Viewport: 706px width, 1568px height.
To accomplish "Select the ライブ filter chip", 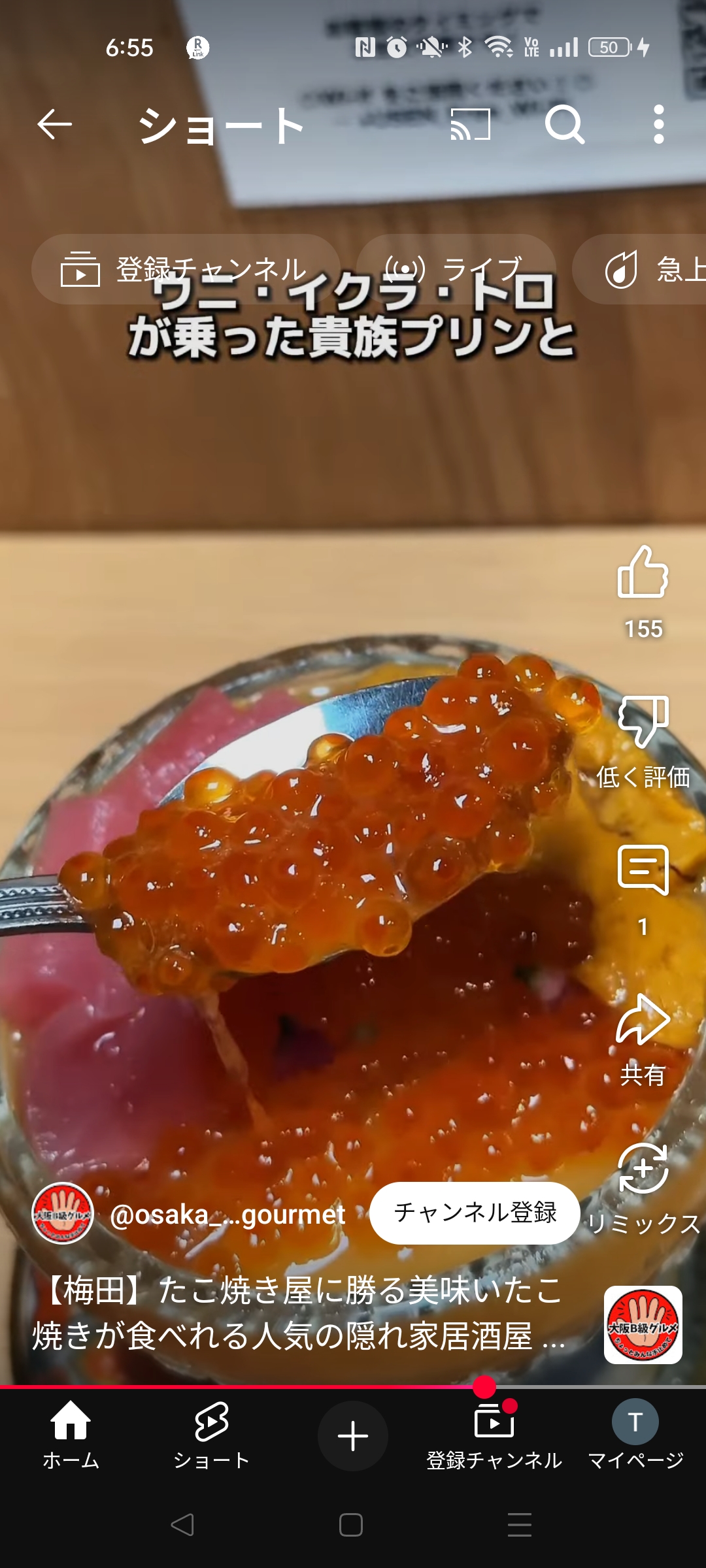I will pyautogui.click(x=456, y=269).
